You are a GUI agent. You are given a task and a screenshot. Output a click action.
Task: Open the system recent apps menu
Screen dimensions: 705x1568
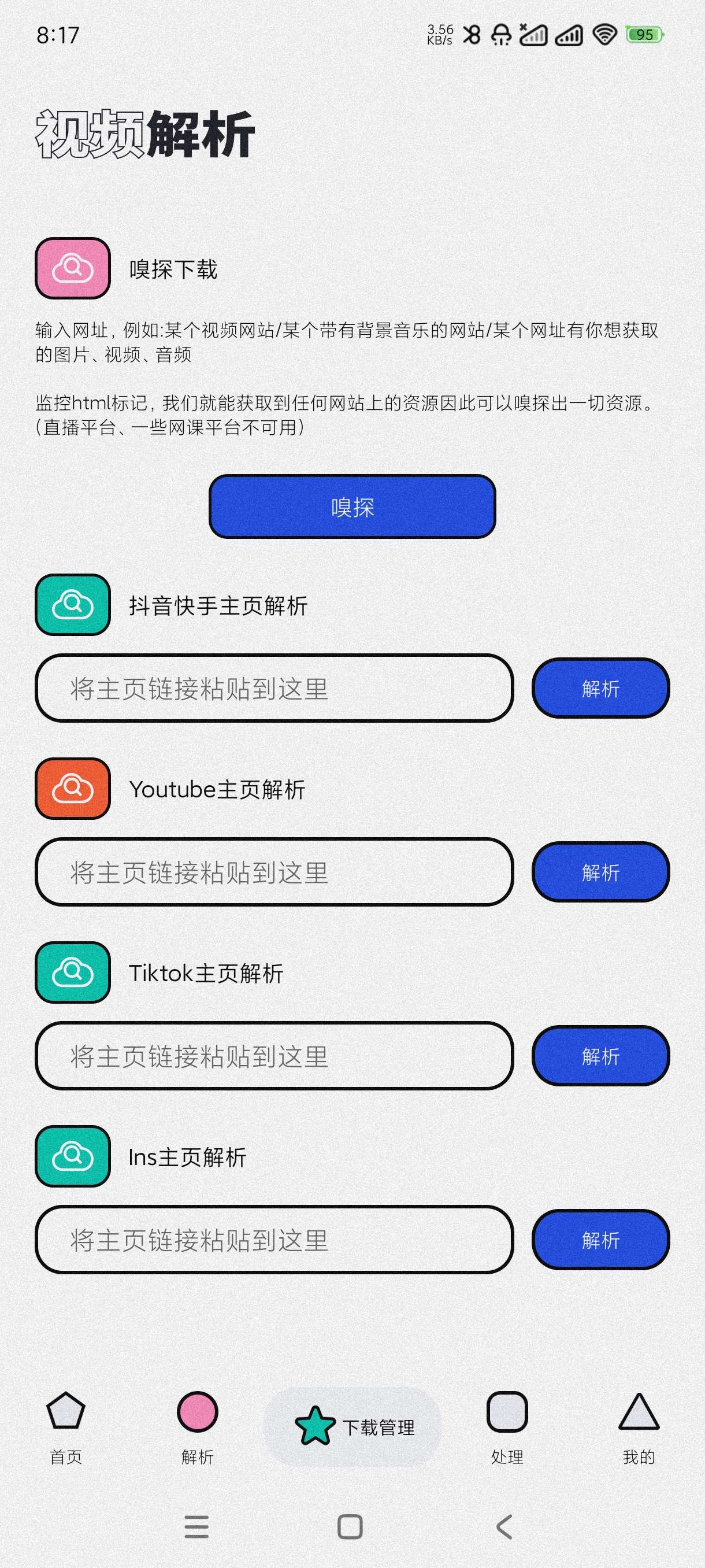(x=196, y=1526)
